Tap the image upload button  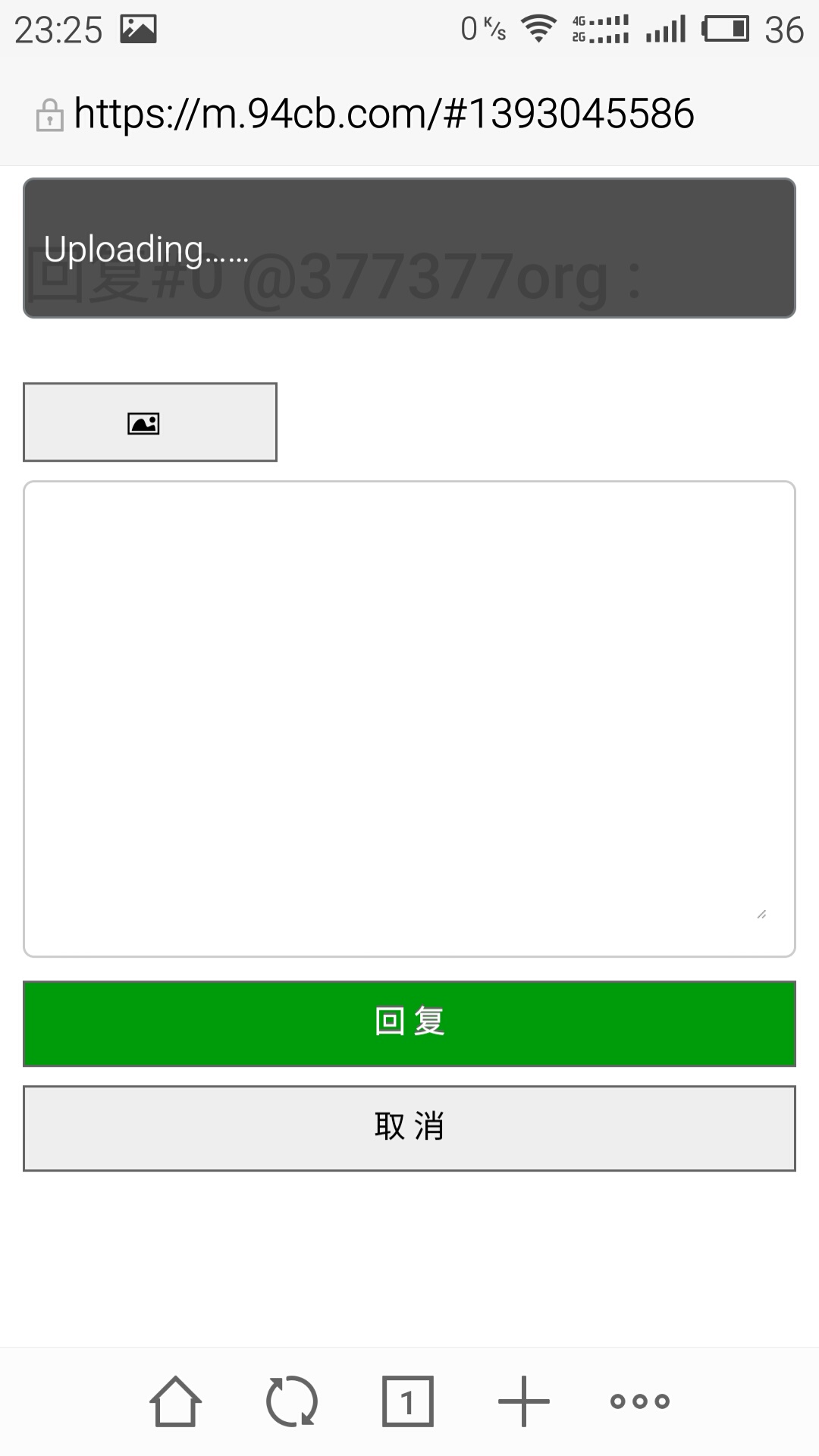pos(150,422)
